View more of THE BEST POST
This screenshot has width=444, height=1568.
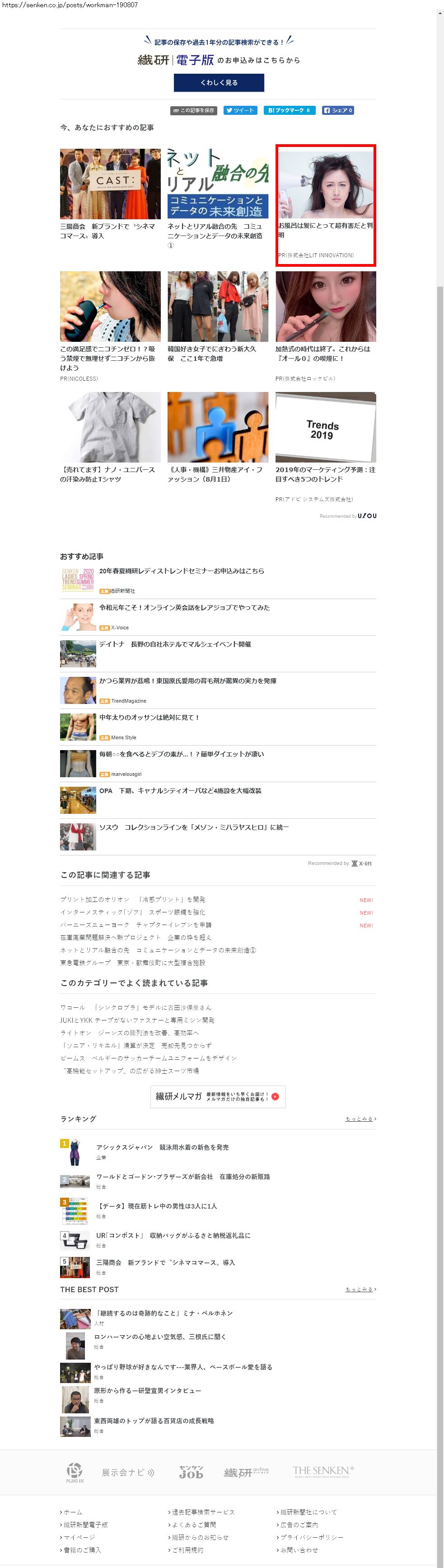(361, 1289)
